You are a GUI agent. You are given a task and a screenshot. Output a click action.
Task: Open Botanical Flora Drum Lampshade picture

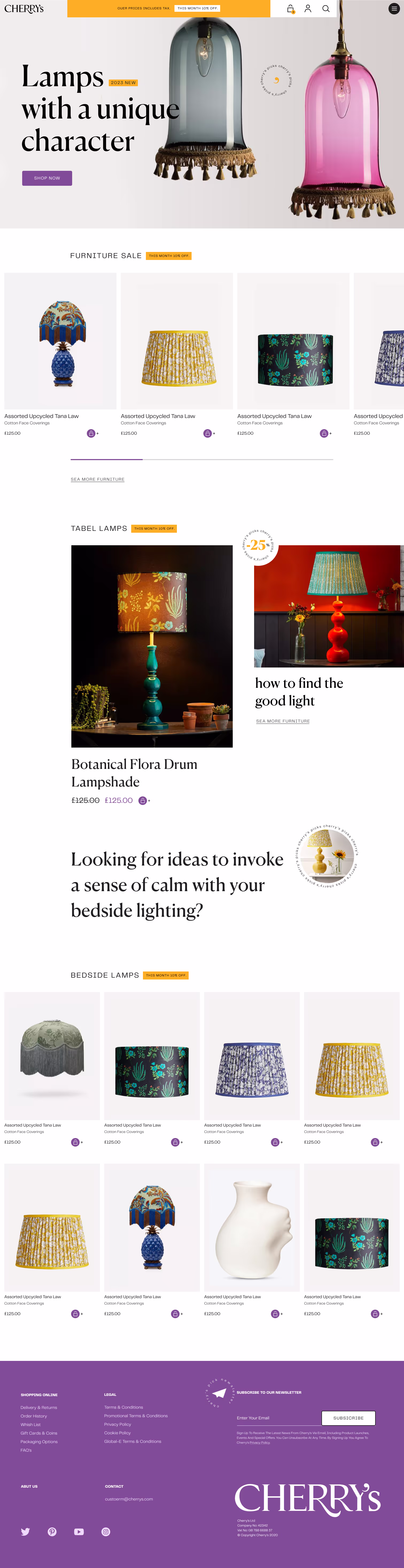(x=152, y=646)
